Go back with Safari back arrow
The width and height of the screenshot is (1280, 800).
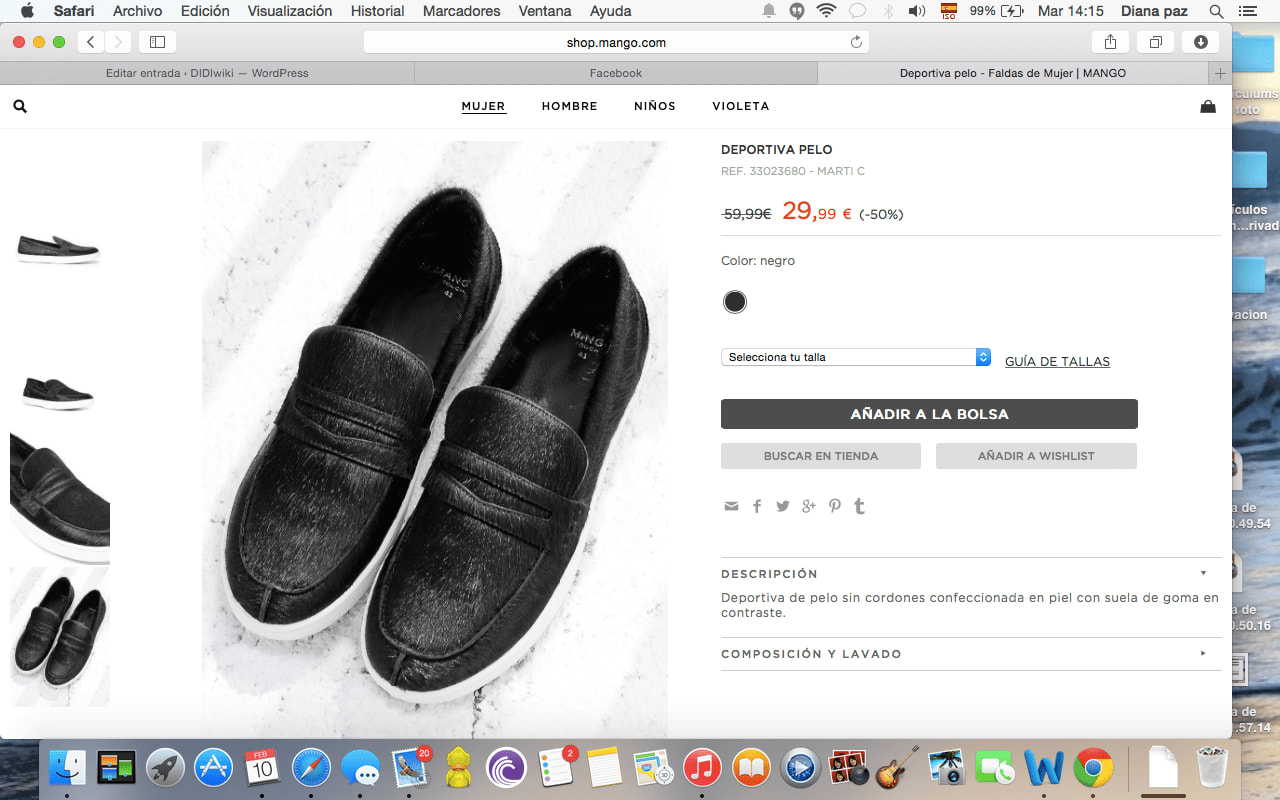pyautogui.click(x=91, y=42)
